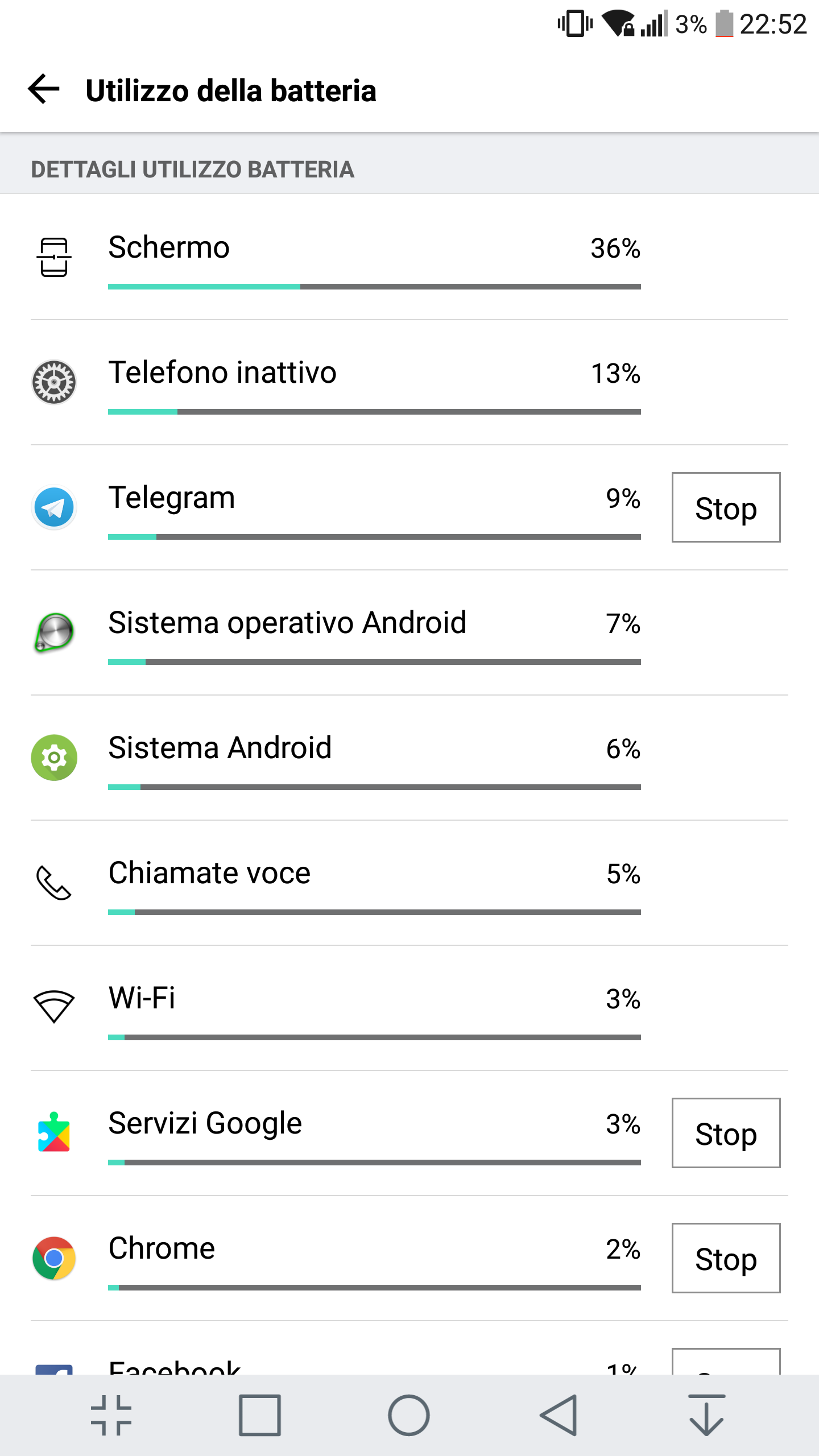Tap the home button in navigation bar
819x1456 pixels.
409,1415
